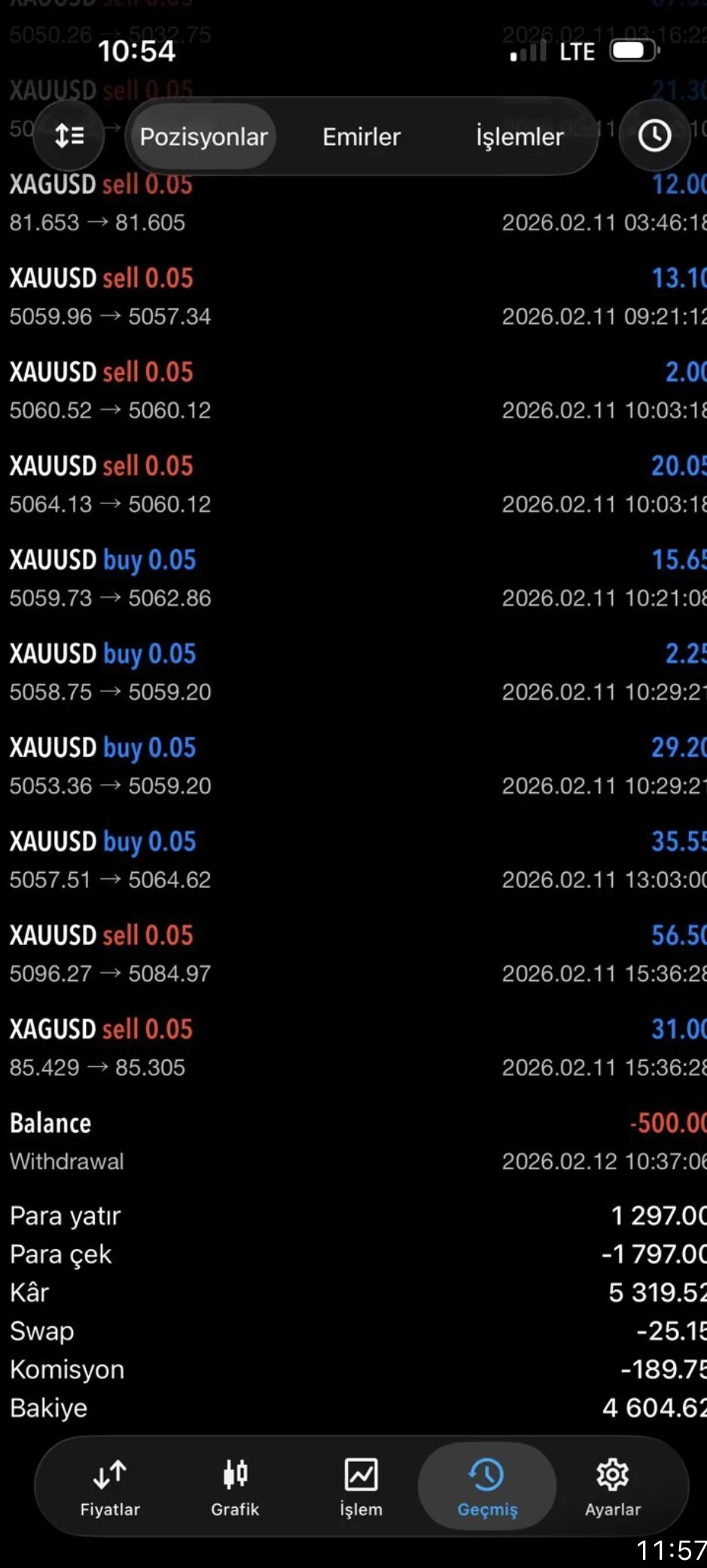
Task: Open the sort order icon
Action: tap(69, 136)
